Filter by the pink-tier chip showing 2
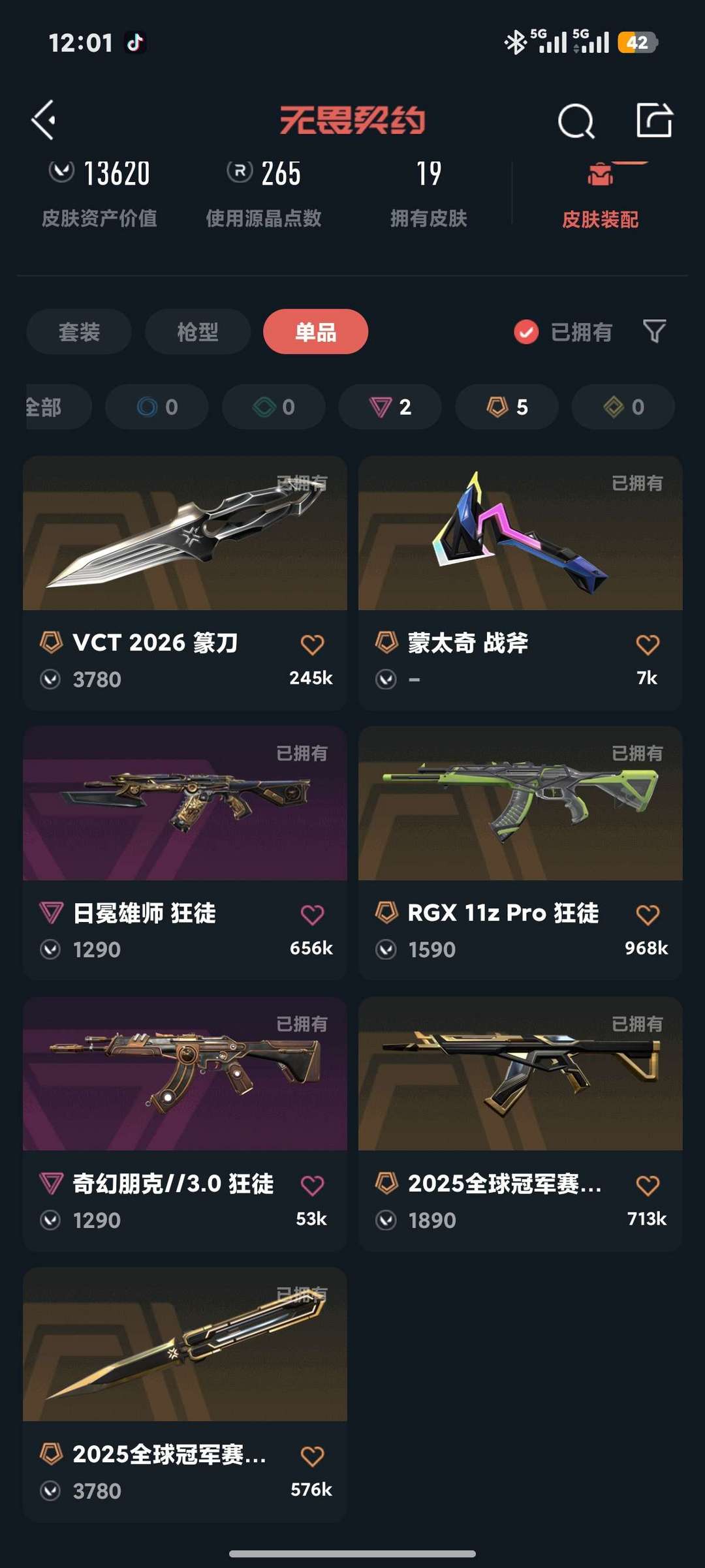Image resolution: width=705 pixels, height=1568 pixels. point(390,407)
